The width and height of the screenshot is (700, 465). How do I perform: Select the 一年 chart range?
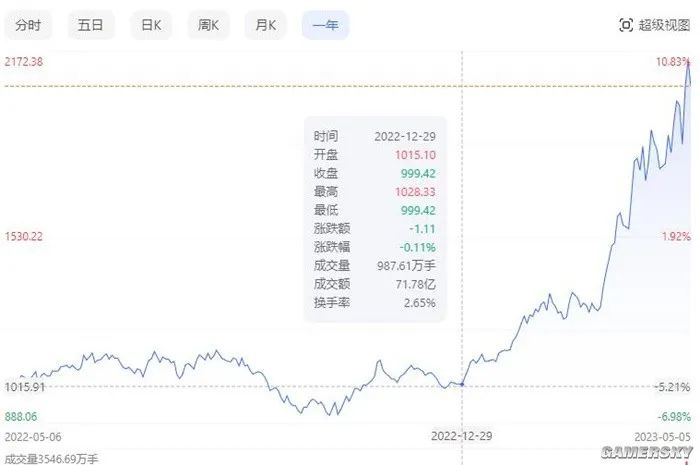[325, 25]
